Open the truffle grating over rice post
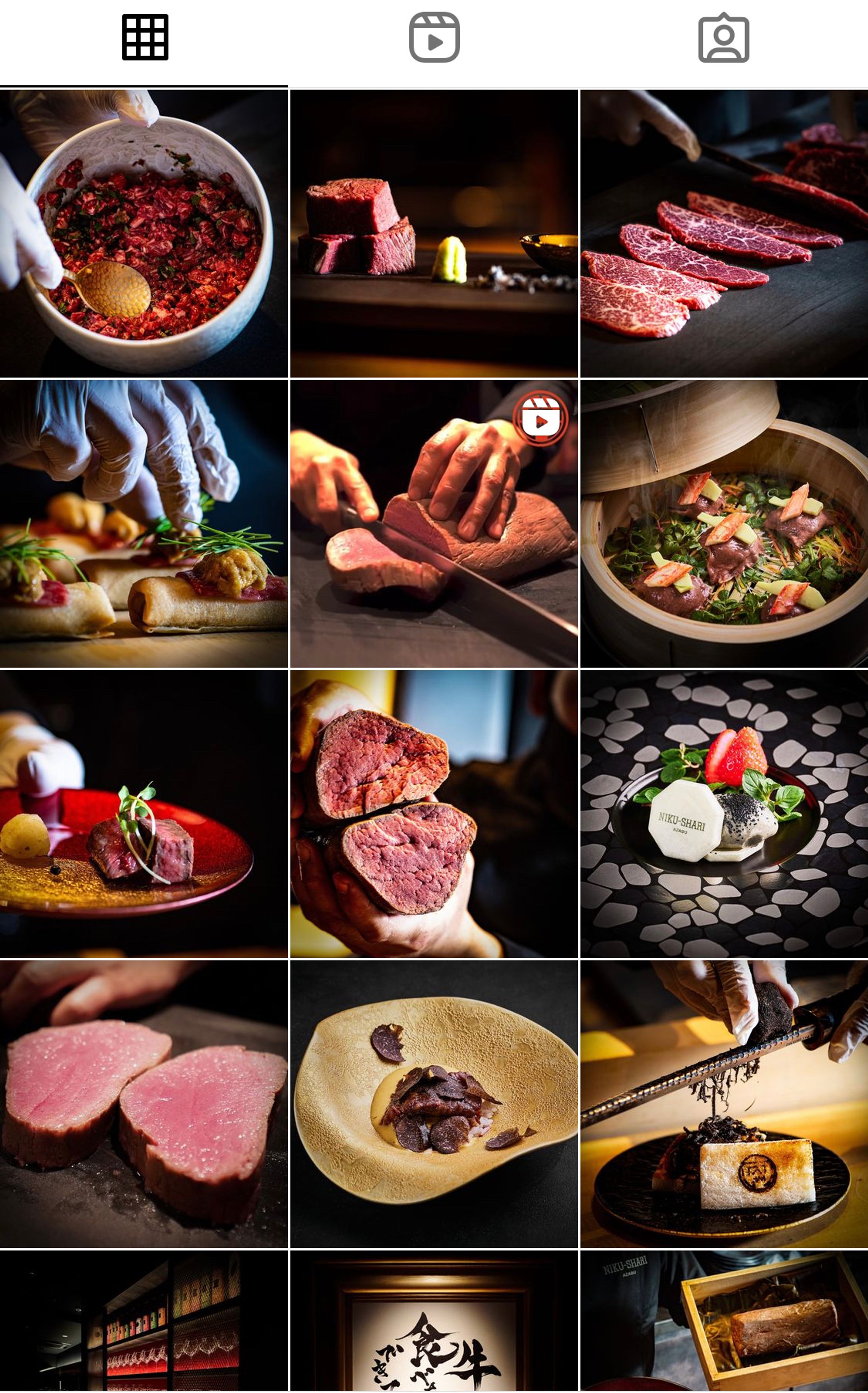Viewport: 868px width, 1393px height. (x=724, y=1104)
